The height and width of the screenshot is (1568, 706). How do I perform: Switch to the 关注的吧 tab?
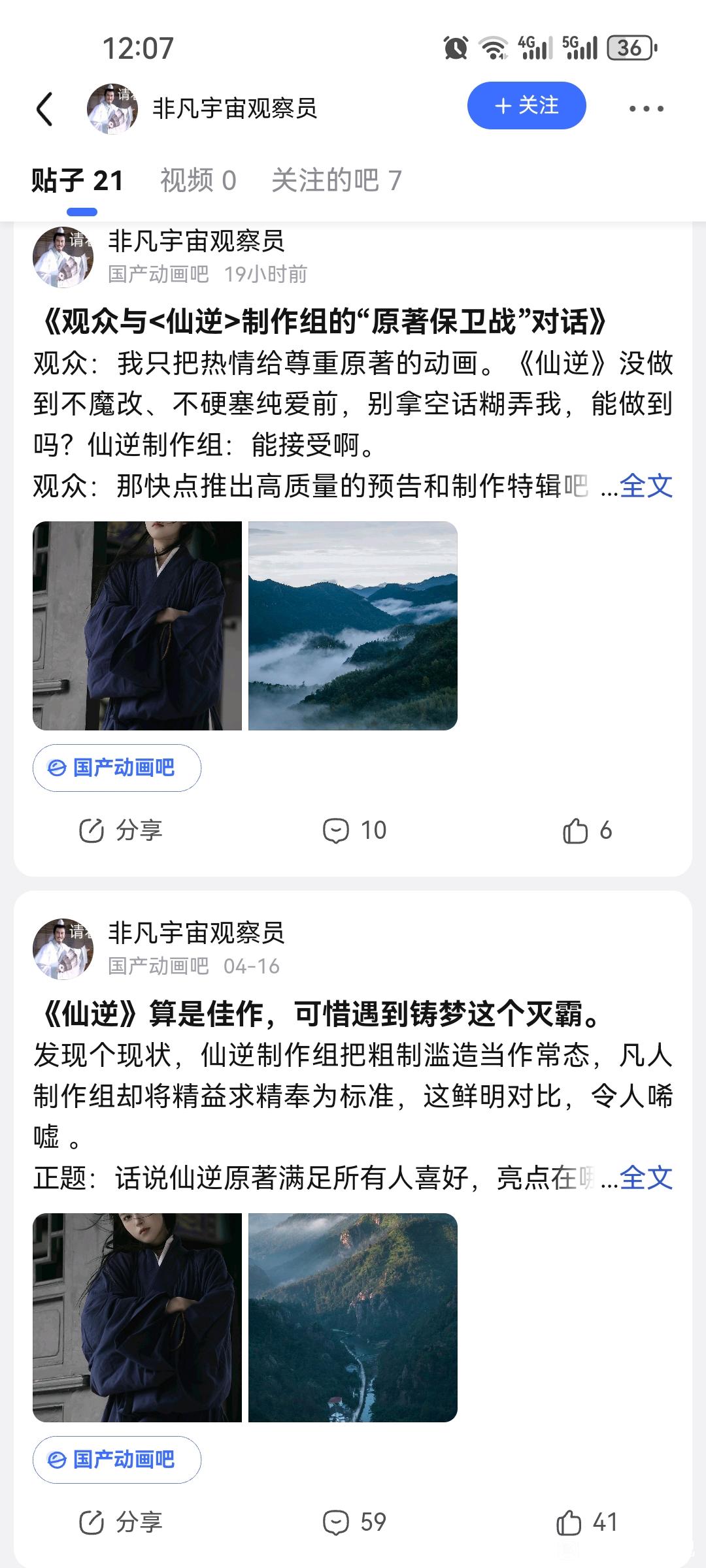(x=336, y=180)
